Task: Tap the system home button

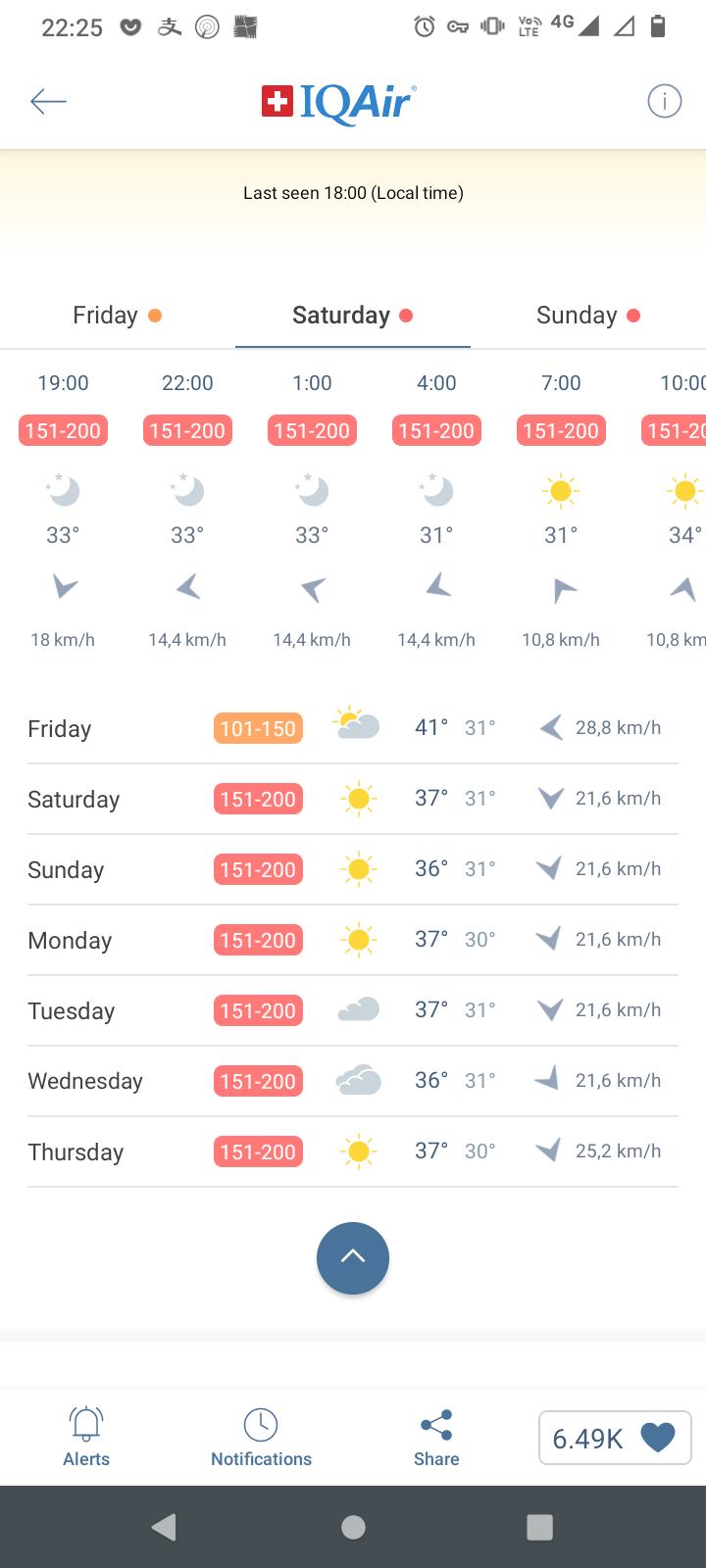Action: [x=353, y=1527]
